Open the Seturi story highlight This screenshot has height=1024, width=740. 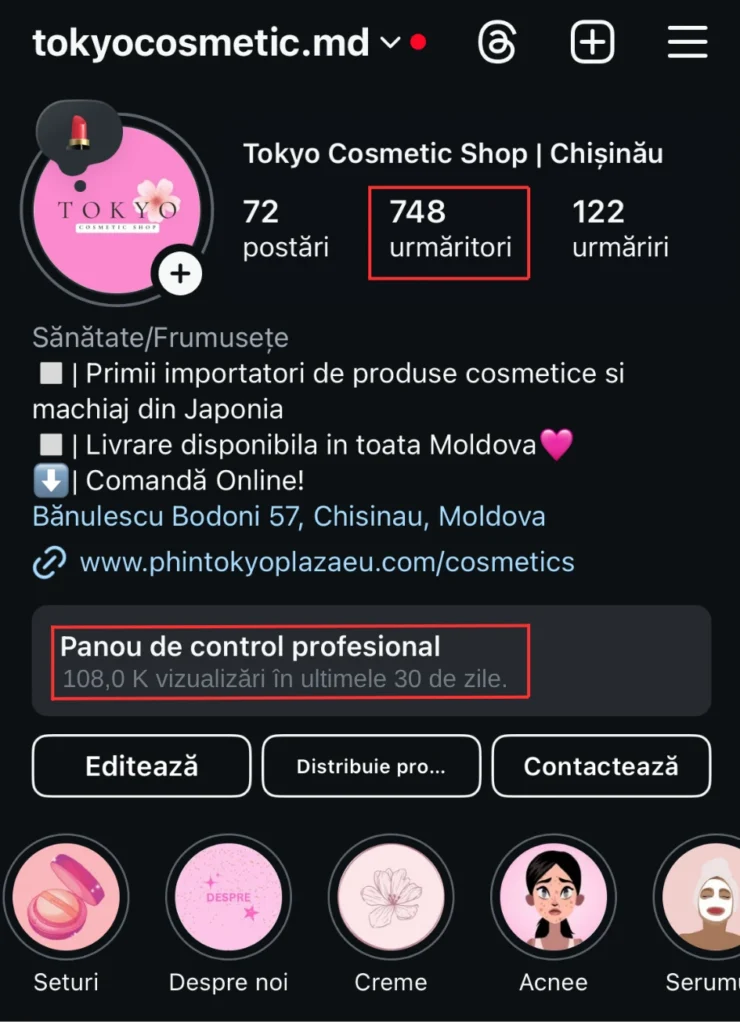66,896
